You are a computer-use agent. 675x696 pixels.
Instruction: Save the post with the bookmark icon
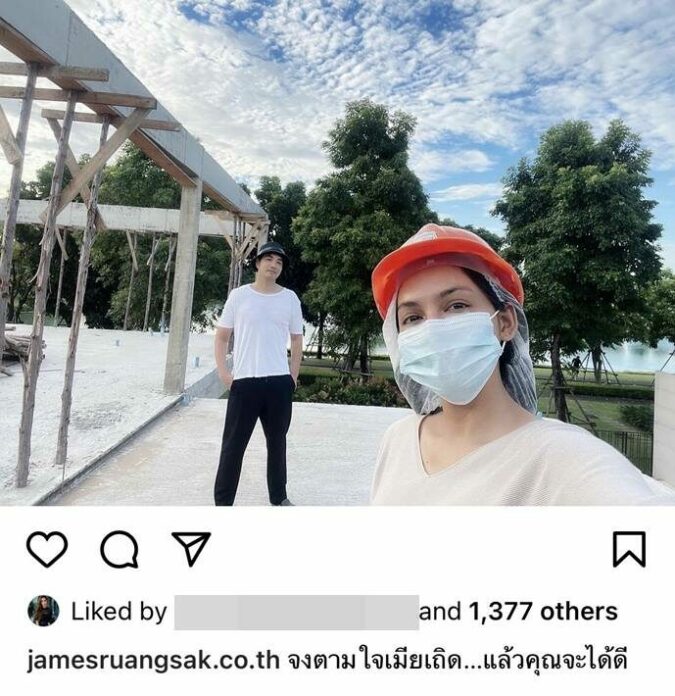pyautogui.click(x=629, y=549)
